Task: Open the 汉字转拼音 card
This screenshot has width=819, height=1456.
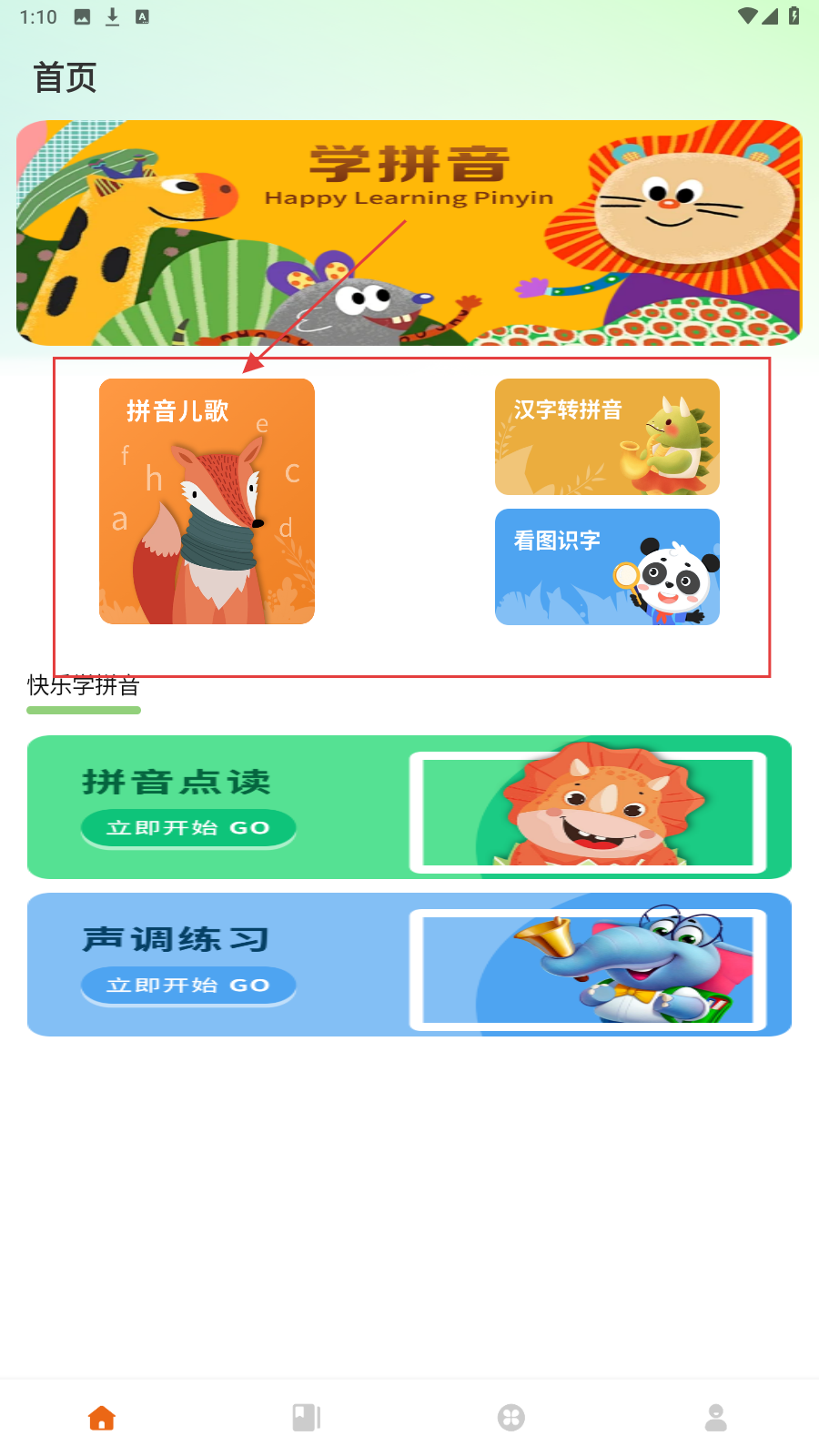Action: 607,437
